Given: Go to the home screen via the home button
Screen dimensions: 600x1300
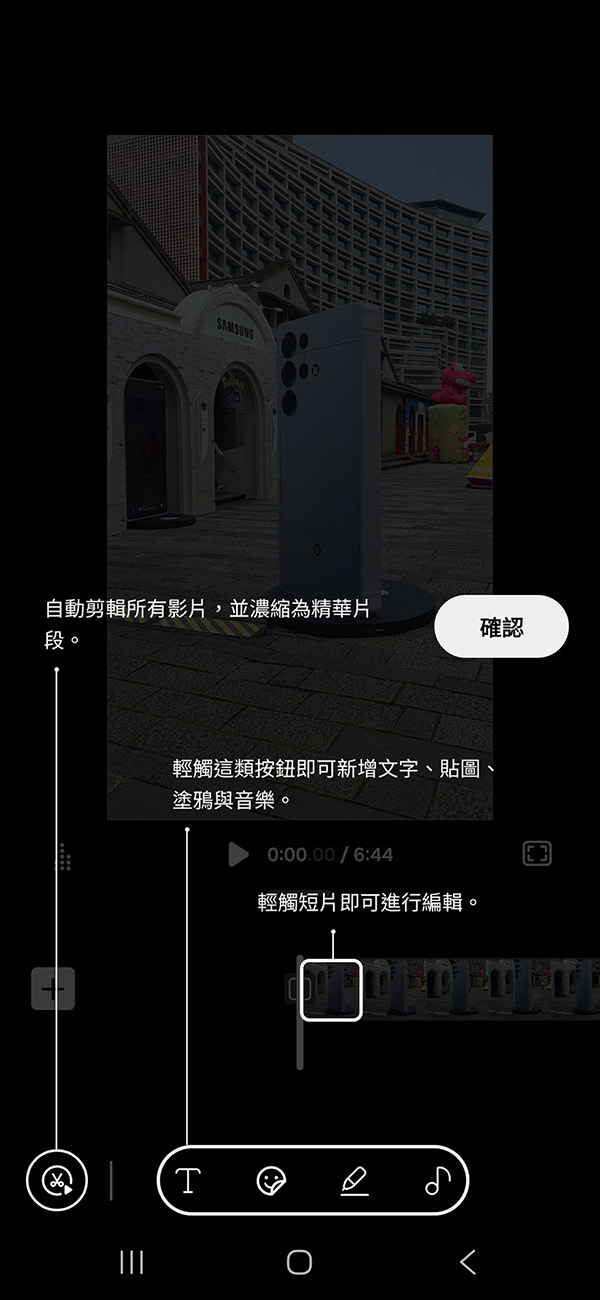Looking at the screenshot, I should (299, 1262).
